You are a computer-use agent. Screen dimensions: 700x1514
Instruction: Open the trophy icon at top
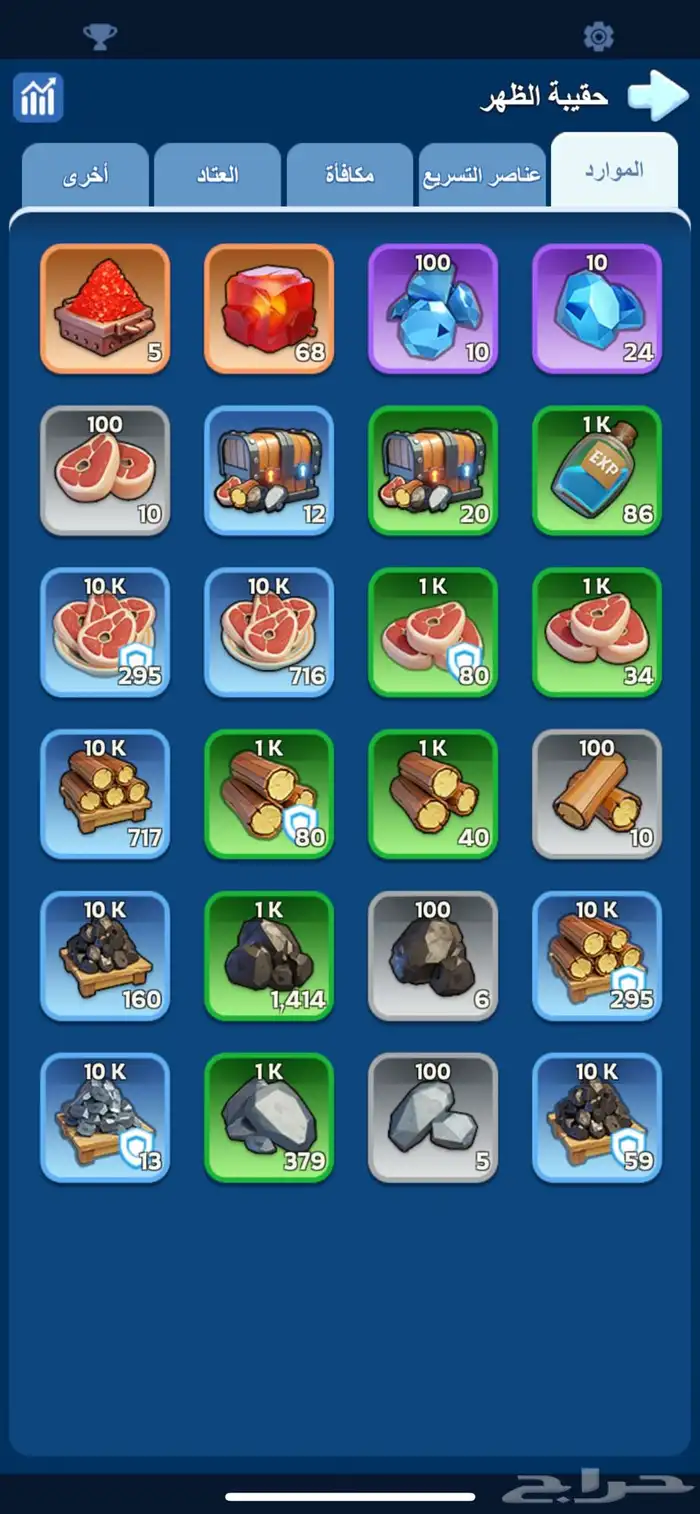[99, 37]
